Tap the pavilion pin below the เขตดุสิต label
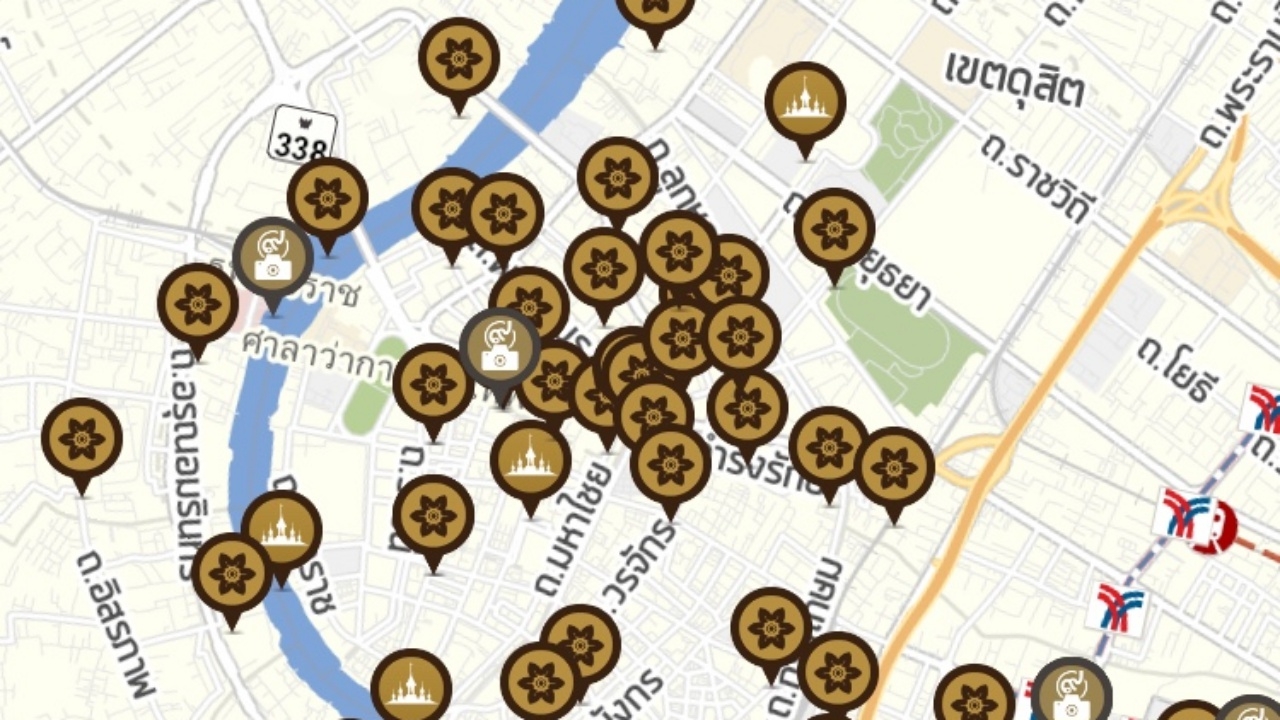1280x720 pixels. 805,103
